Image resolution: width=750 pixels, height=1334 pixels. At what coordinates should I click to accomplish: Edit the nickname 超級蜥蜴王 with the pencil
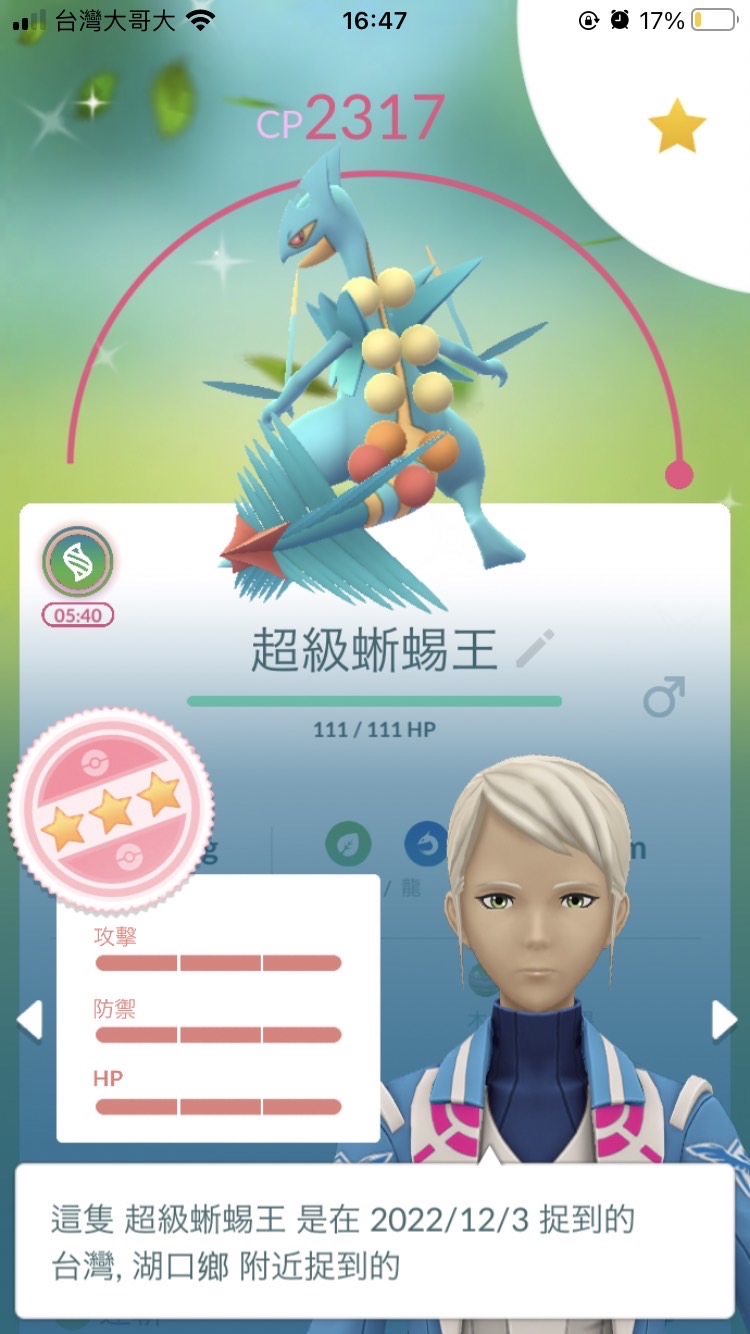[535, 650]
